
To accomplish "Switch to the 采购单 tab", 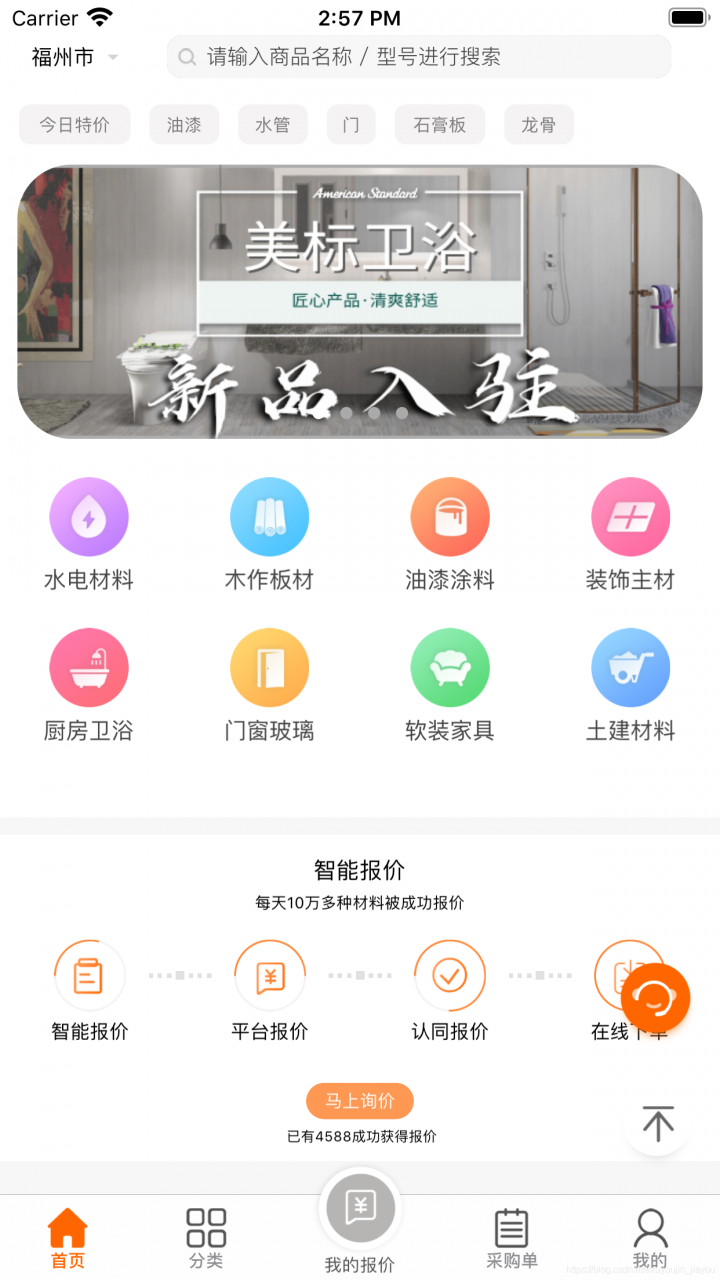I will pyautogui.click(x=511, y=1238).
